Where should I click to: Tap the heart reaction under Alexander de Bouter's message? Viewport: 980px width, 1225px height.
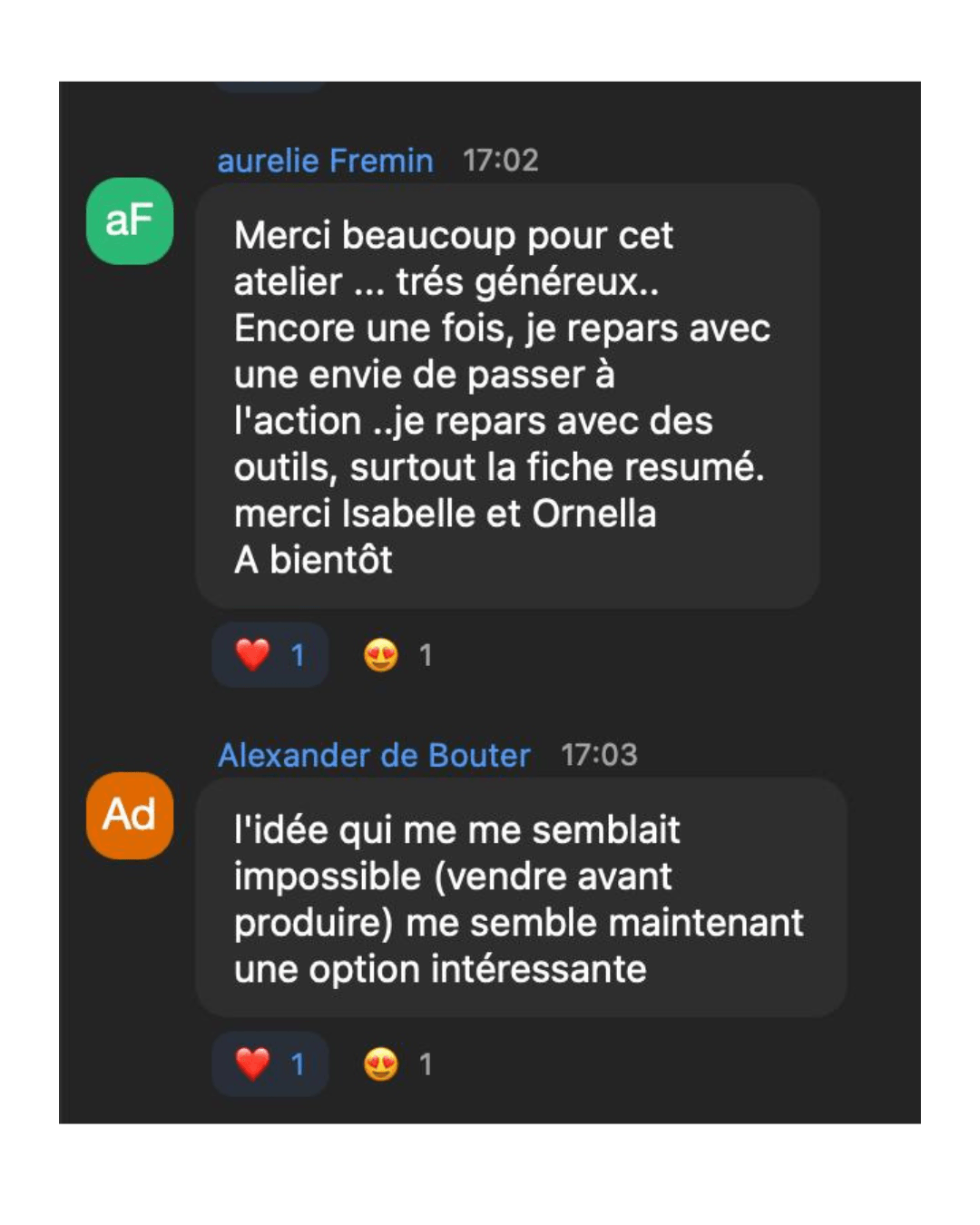point(269,1063)
